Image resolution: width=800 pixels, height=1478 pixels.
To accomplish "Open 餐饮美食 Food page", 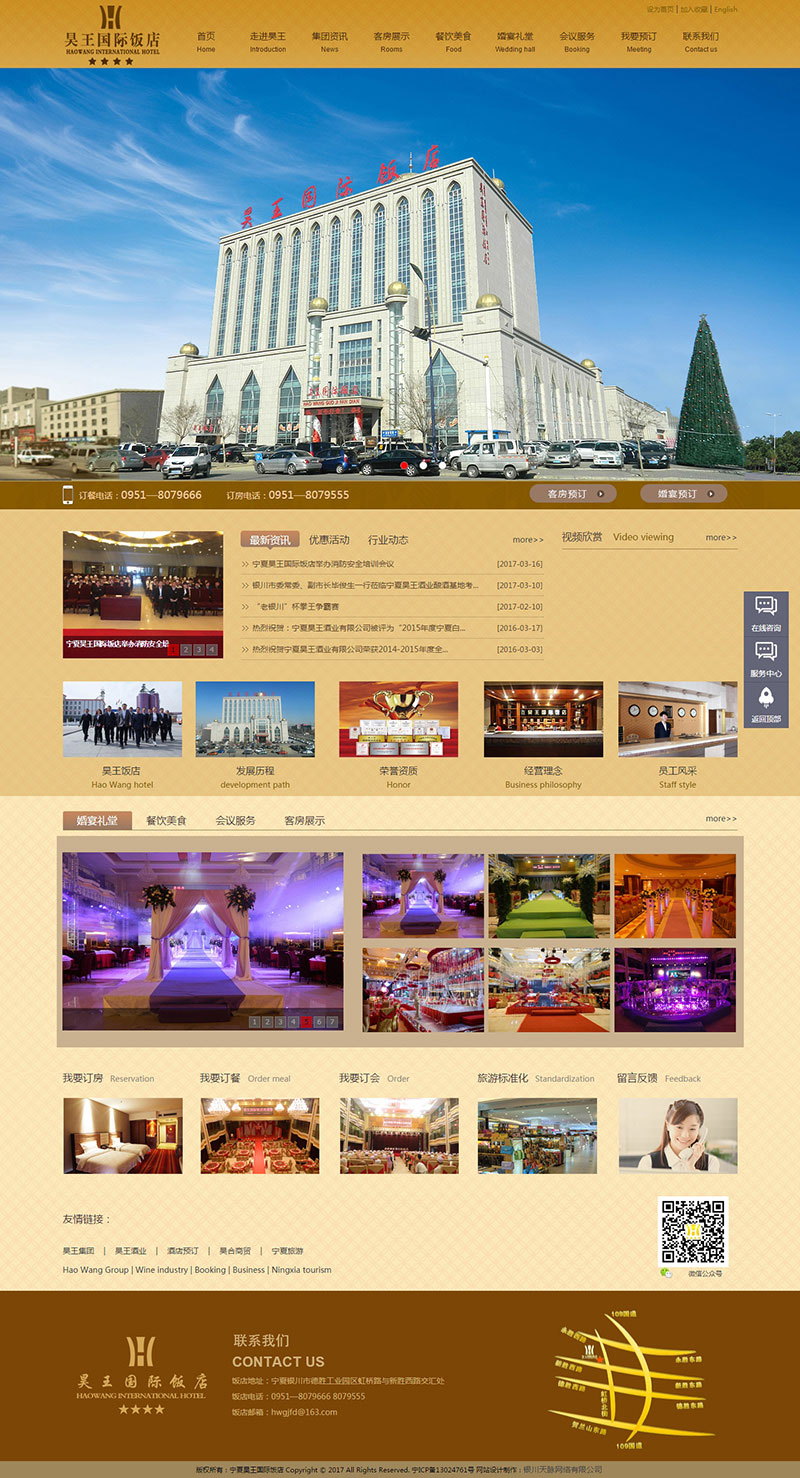I will point(453,41).
